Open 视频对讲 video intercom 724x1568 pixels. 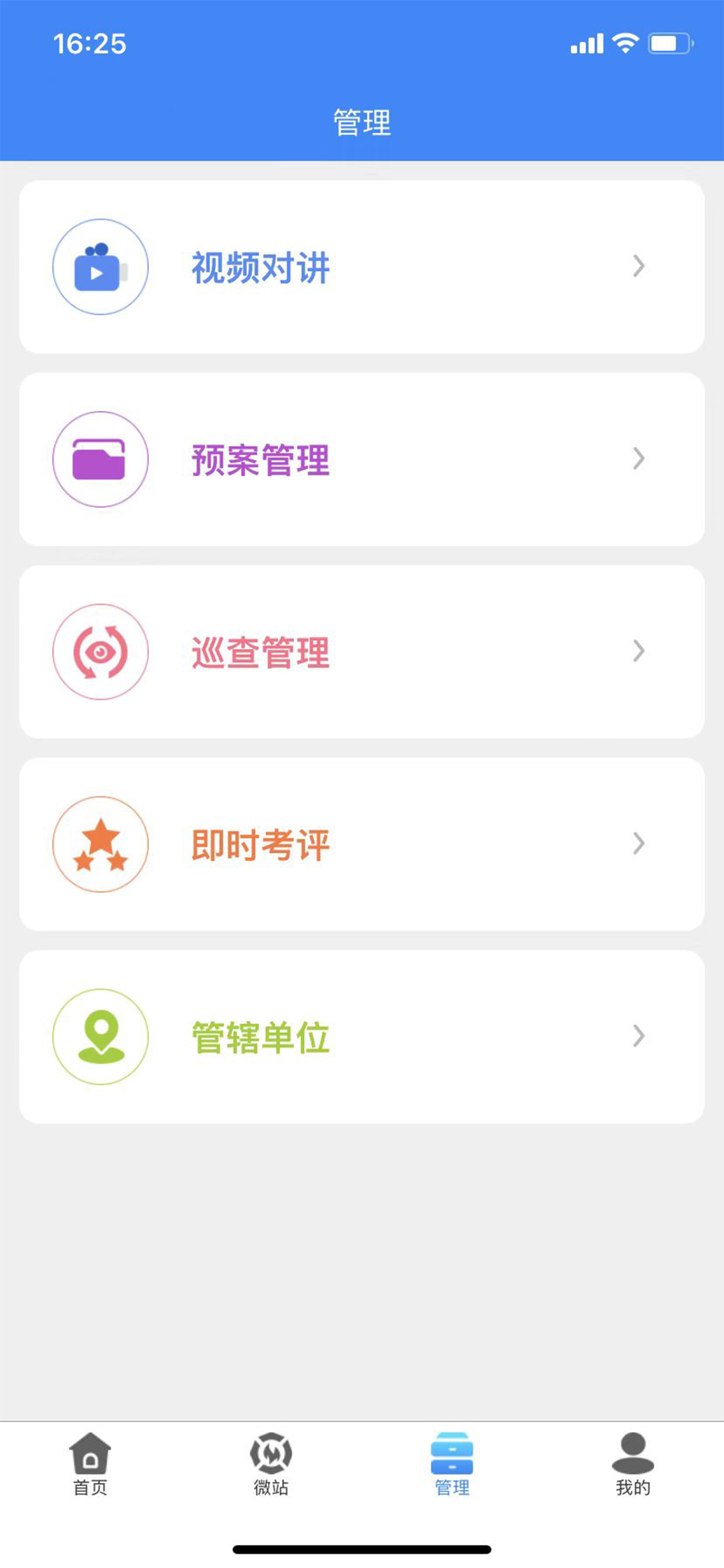pyautogui.click(x=362, y=267)
